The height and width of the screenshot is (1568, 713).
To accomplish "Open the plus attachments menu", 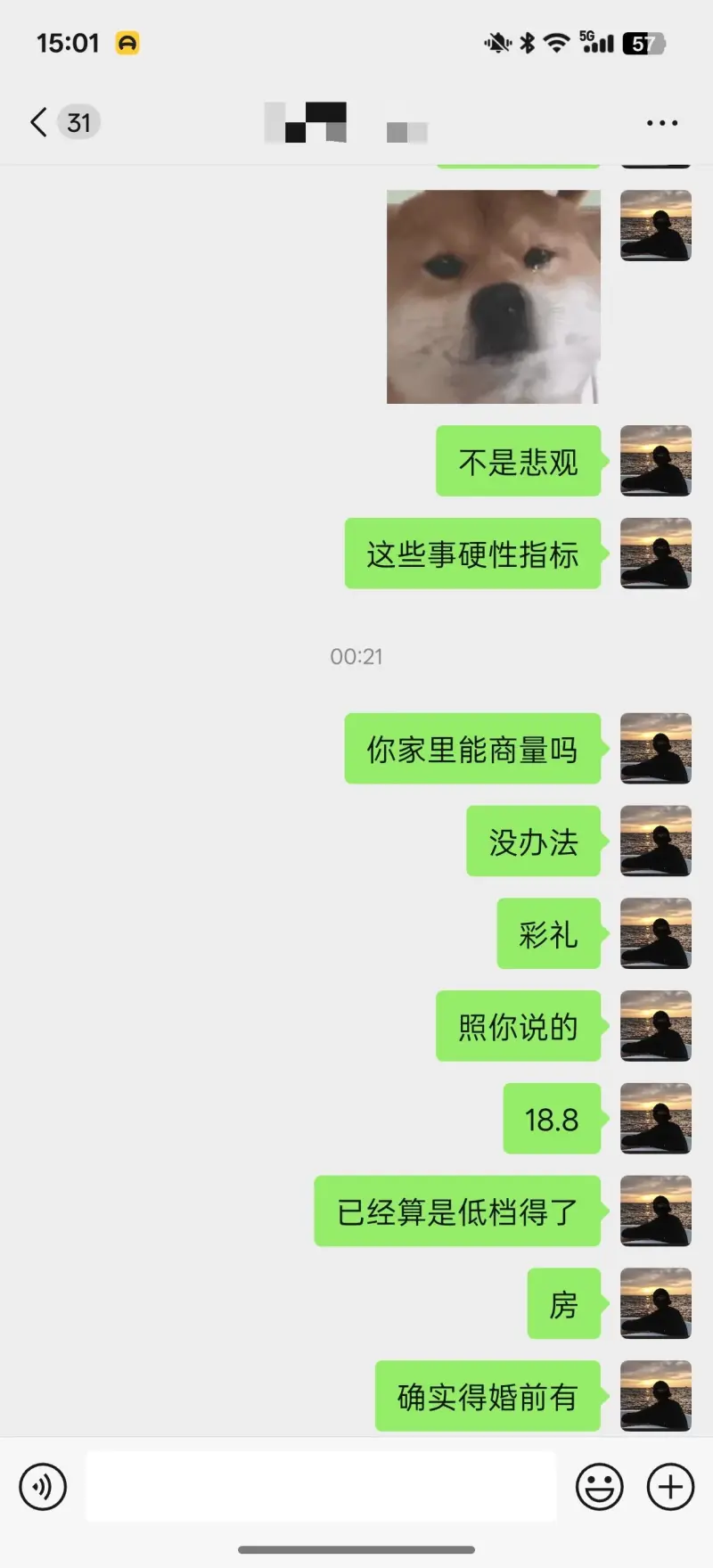I will click(x=670, y=1487).
